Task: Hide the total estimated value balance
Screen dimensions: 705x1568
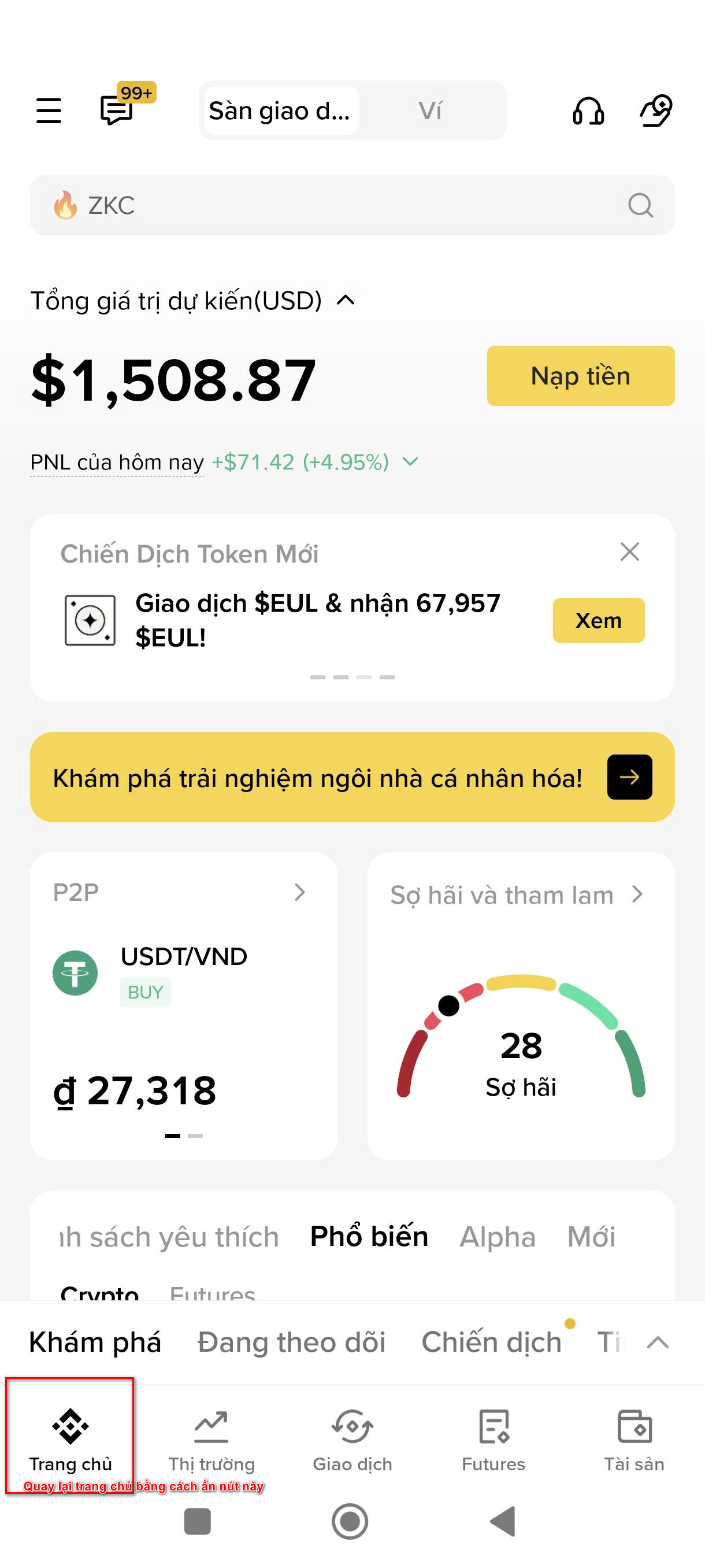Action: 346,301
